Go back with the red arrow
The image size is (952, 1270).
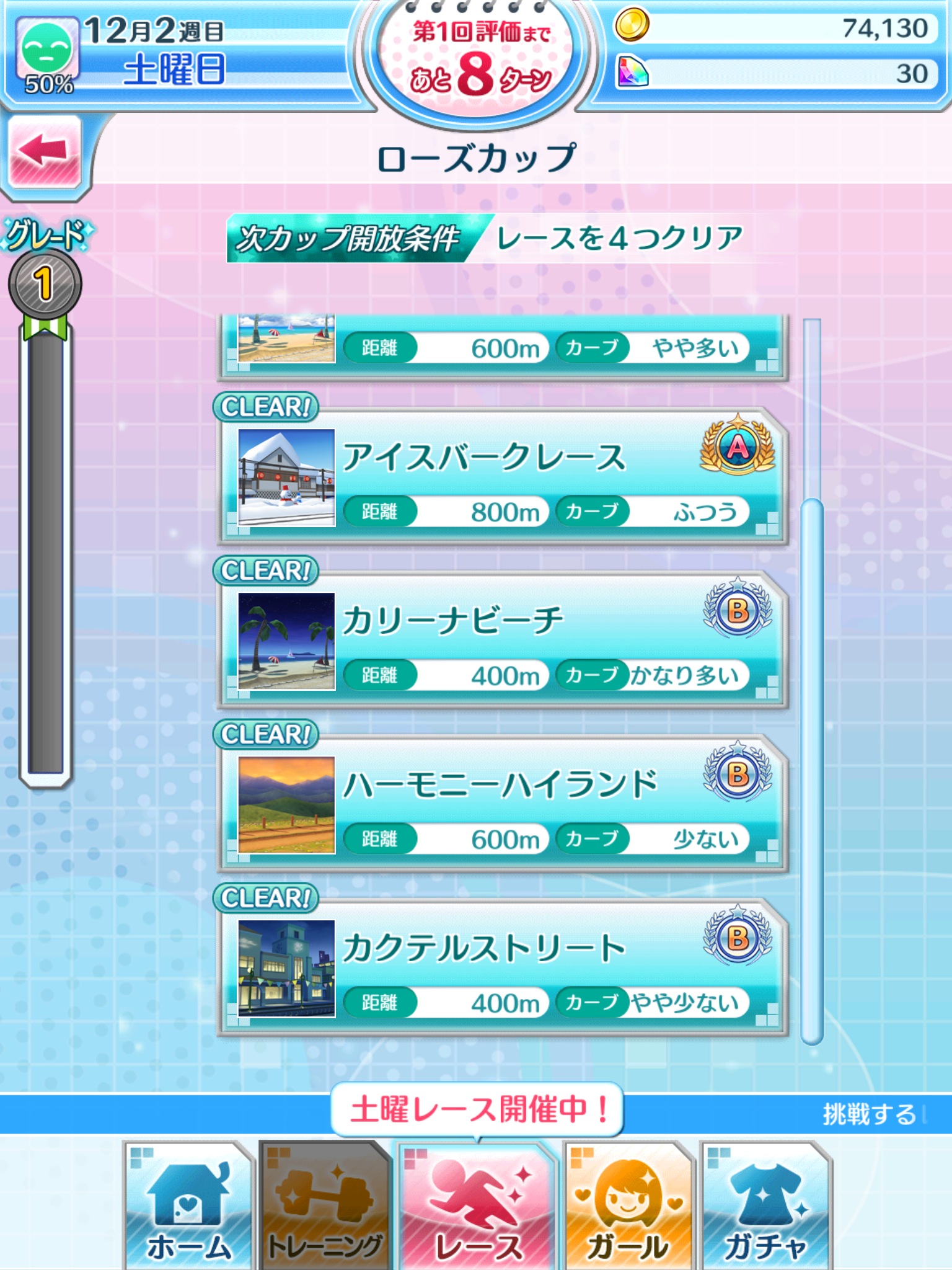pos(45,151)
